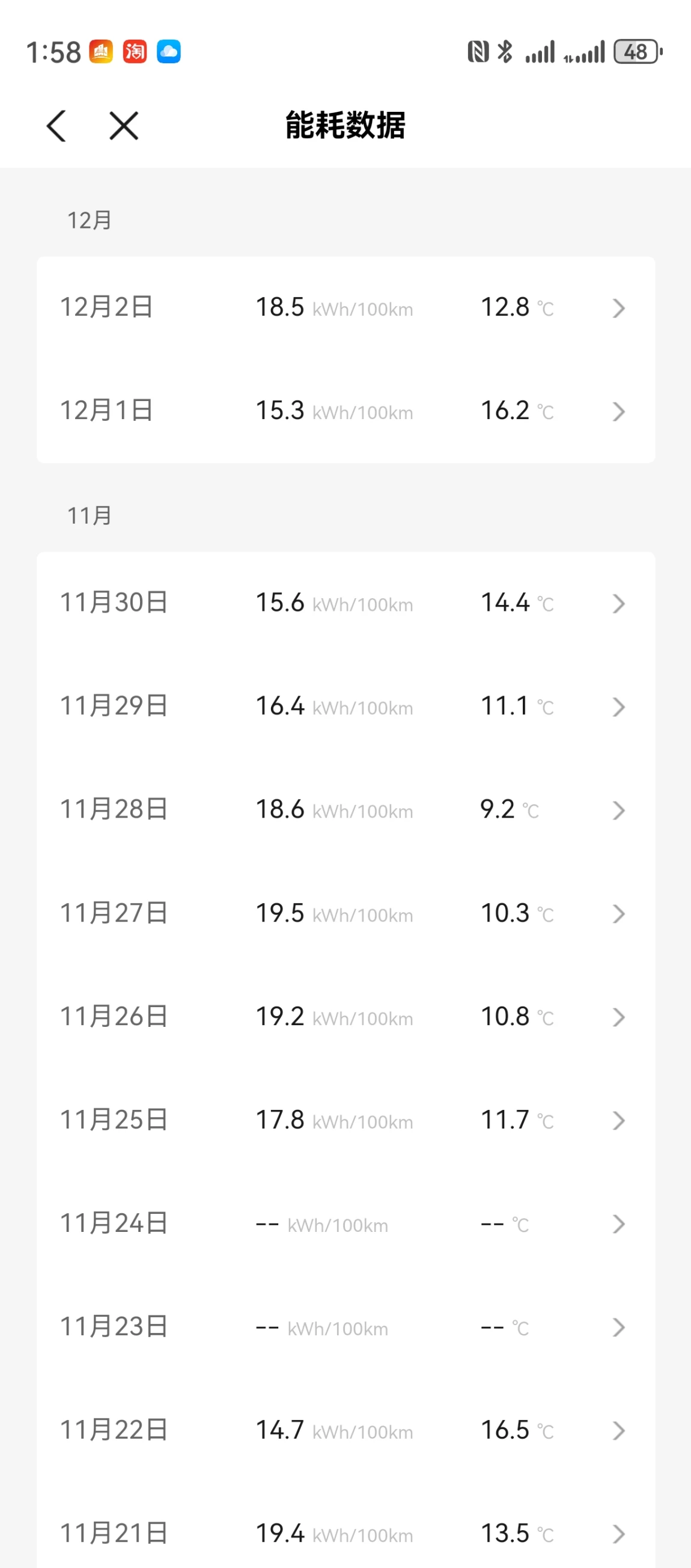Open the 11月28日 entry
The height and width of the screenshot is (1568, 691).
[x=345, y=810]
